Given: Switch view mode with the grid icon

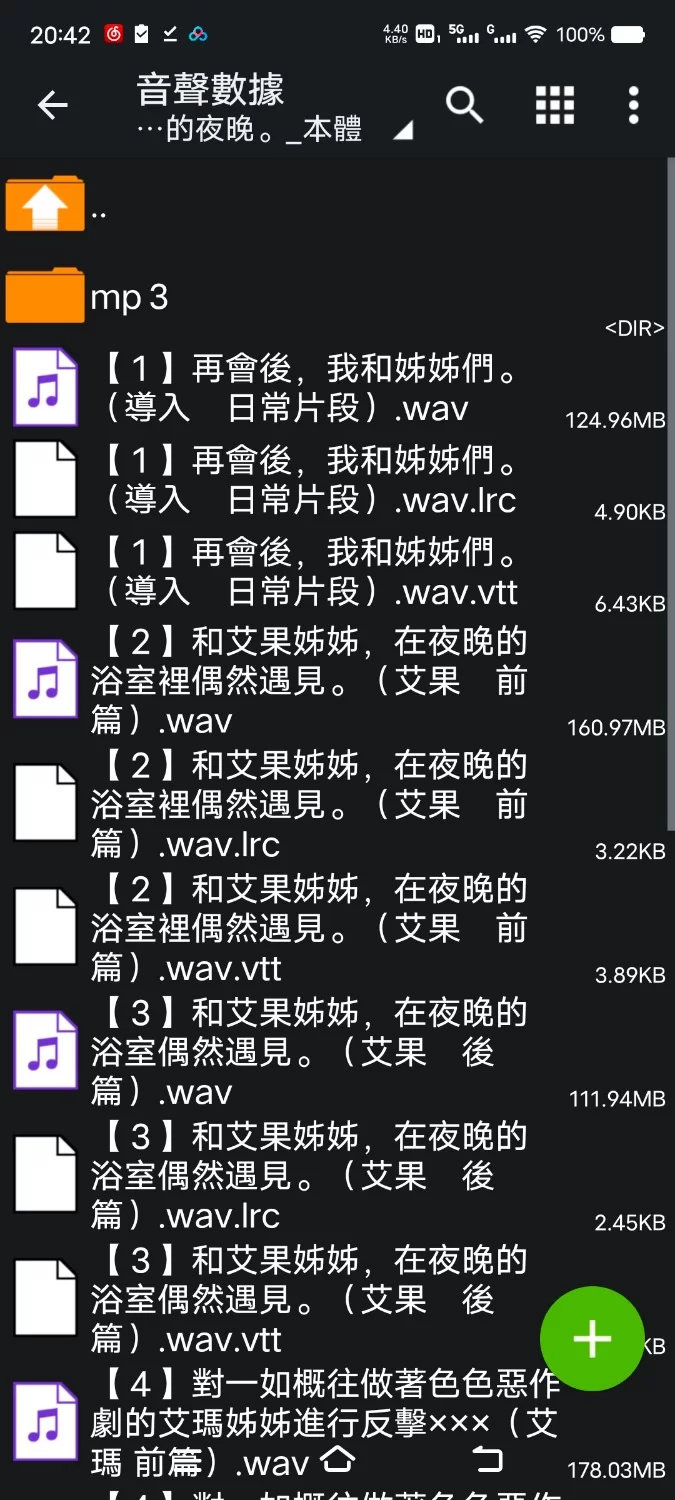Looking at the screenshot, I should pos(555,104).
